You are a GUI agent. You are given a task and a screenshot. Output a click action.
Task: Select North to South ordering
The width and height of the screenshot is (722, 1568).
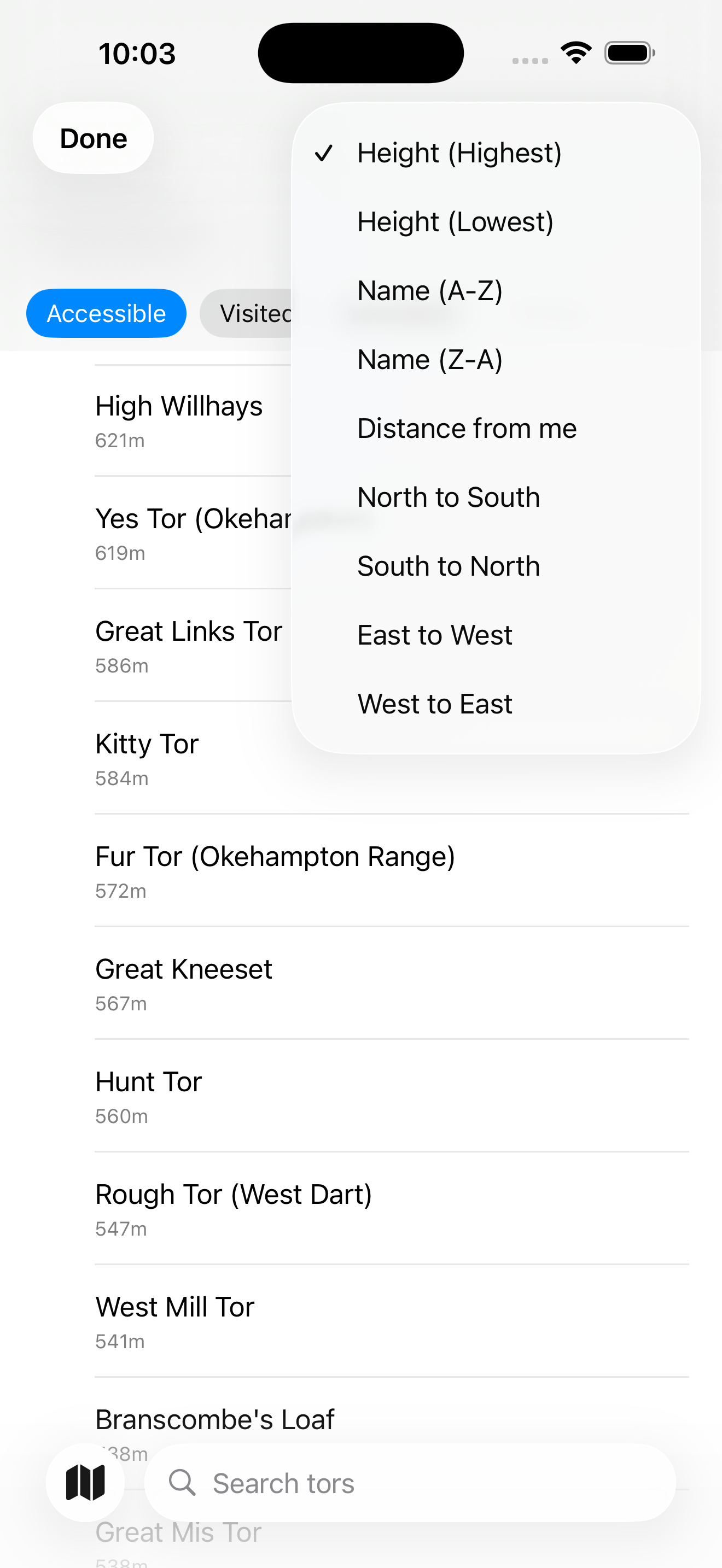[448, 496]
